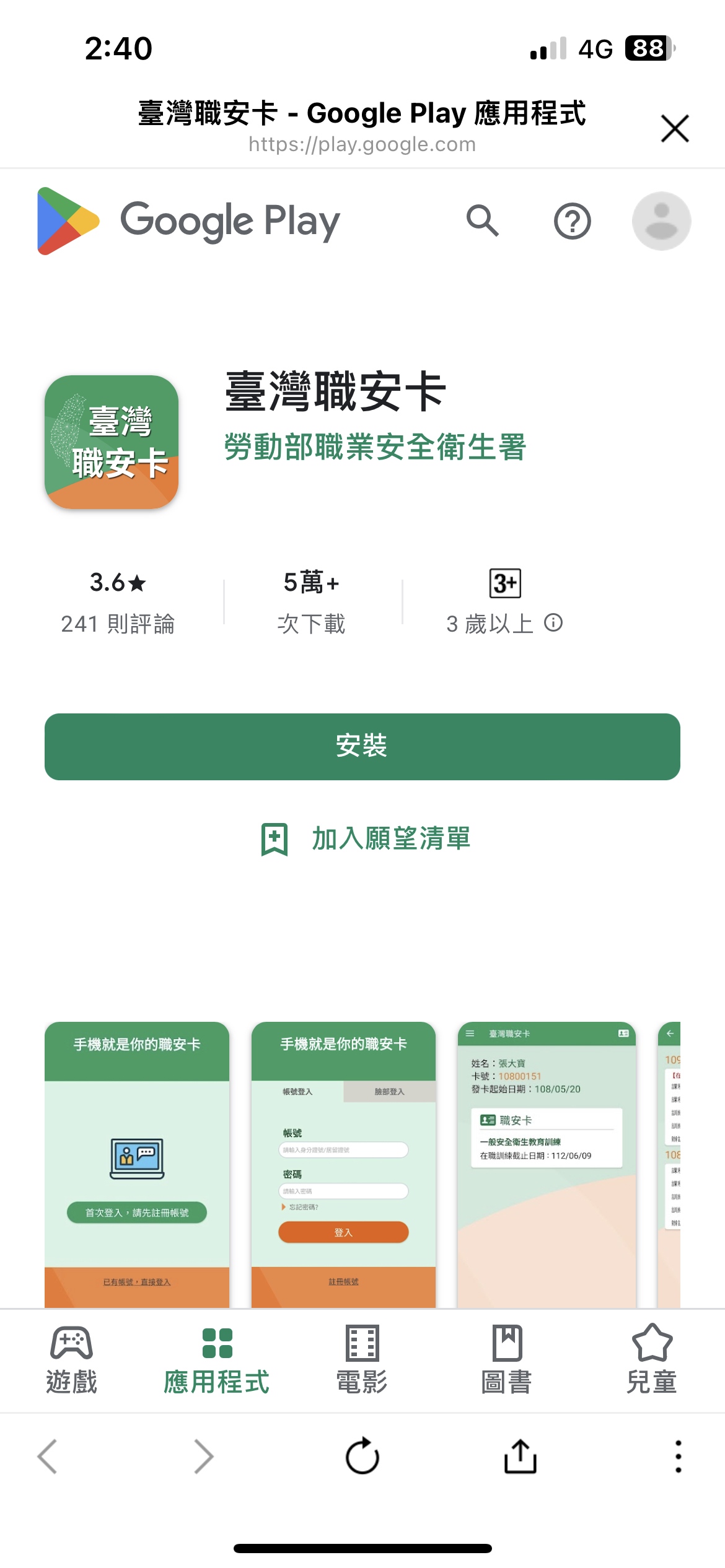Select the 應用程式 tab
725x1568 pixels.
click(x=217, y=1361)
